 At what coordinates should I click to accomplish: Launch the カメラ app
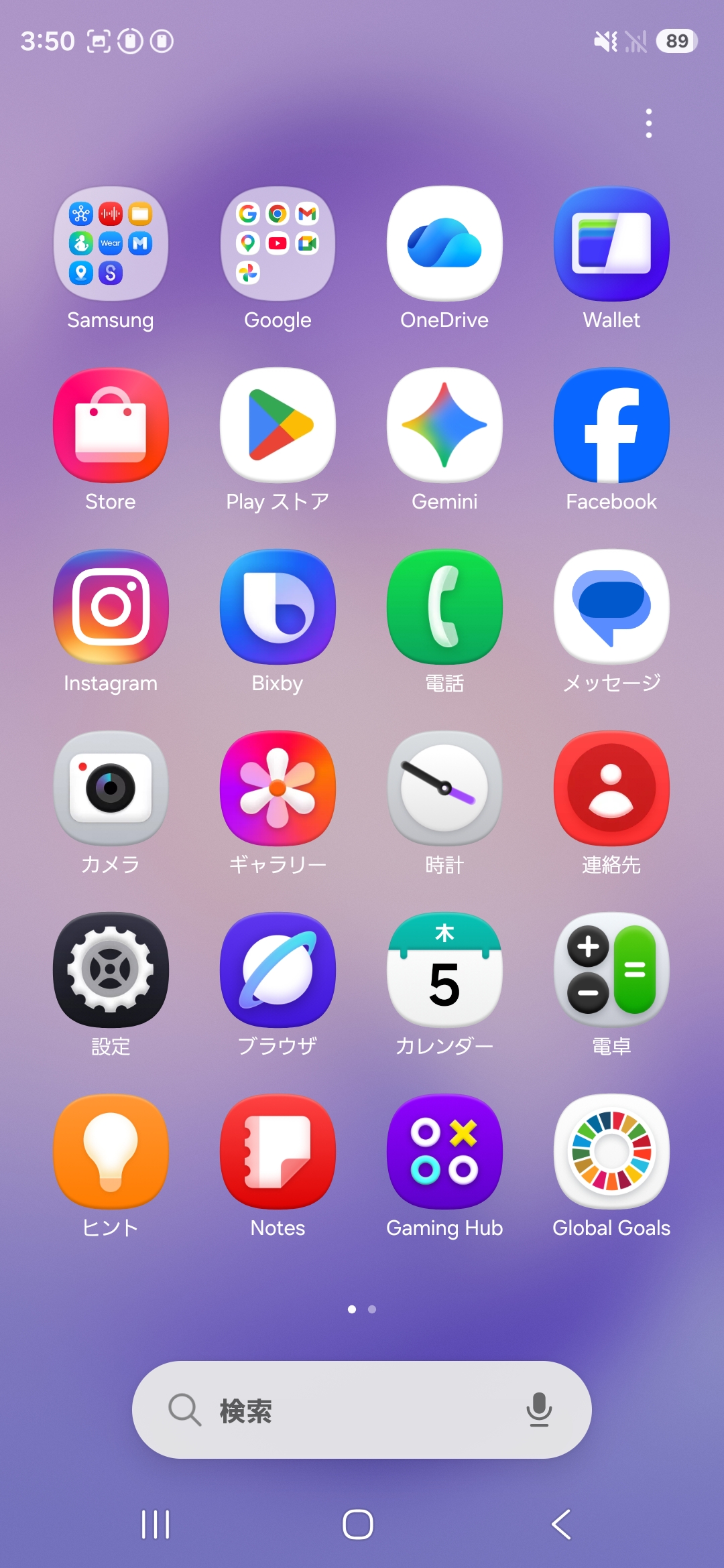coord(111,789)
